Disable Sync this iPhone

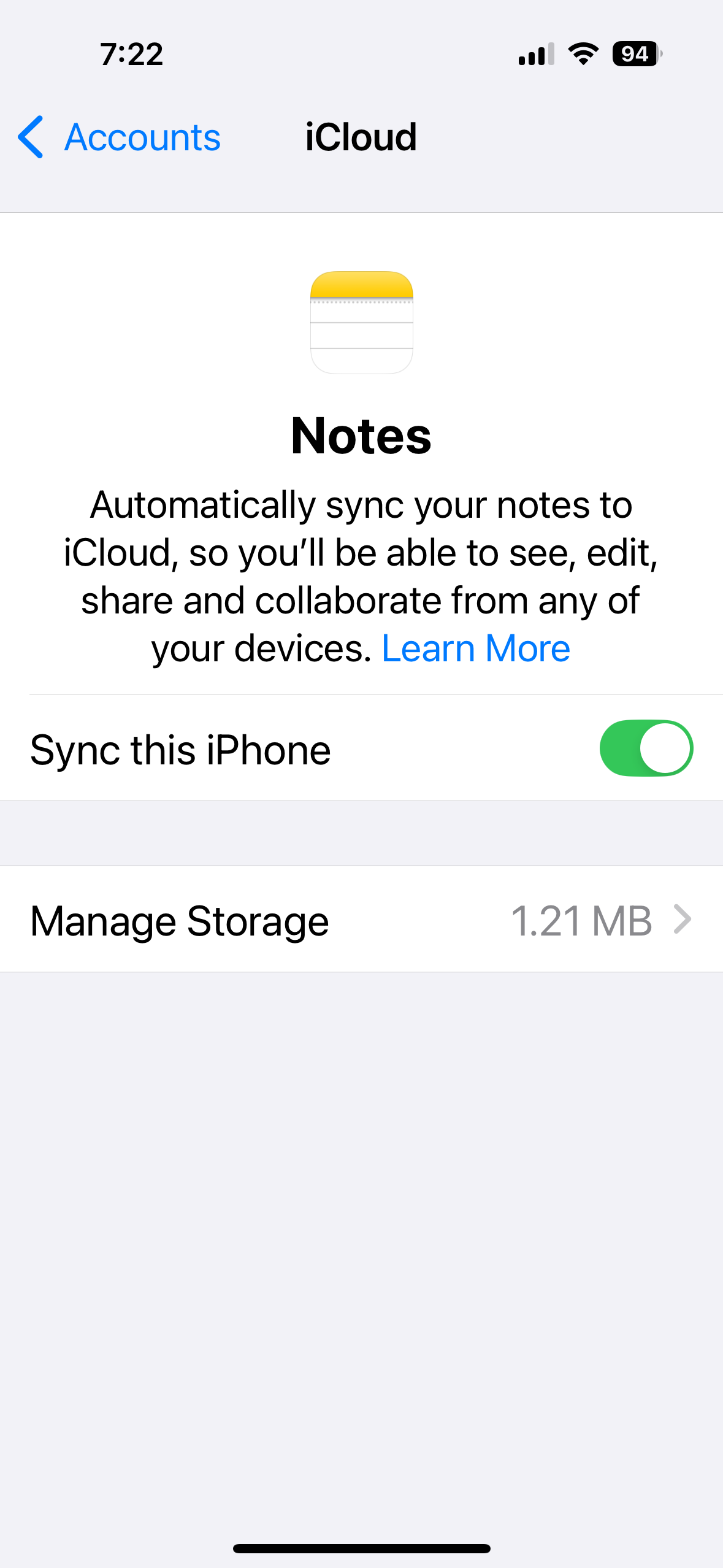[646, 748]
